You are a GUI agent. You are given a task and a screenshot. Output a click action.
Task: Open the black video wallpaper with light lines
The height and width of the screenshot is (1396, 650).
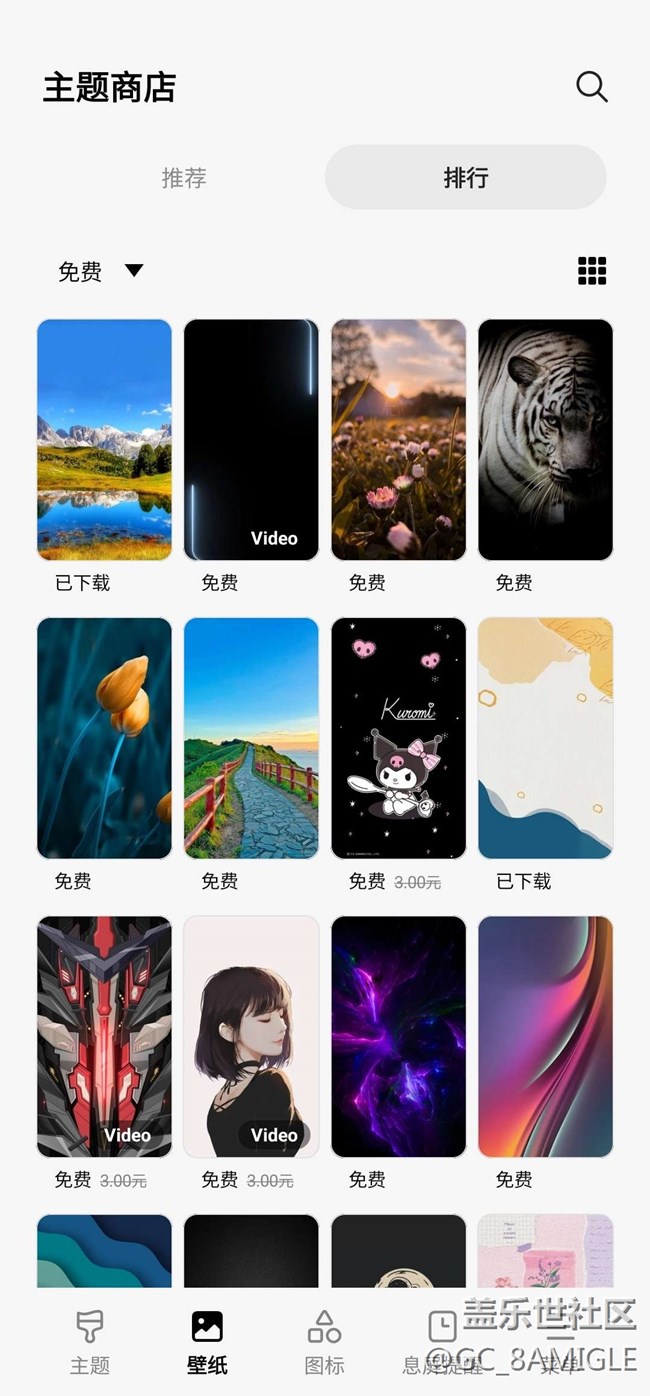pos(251,439)
